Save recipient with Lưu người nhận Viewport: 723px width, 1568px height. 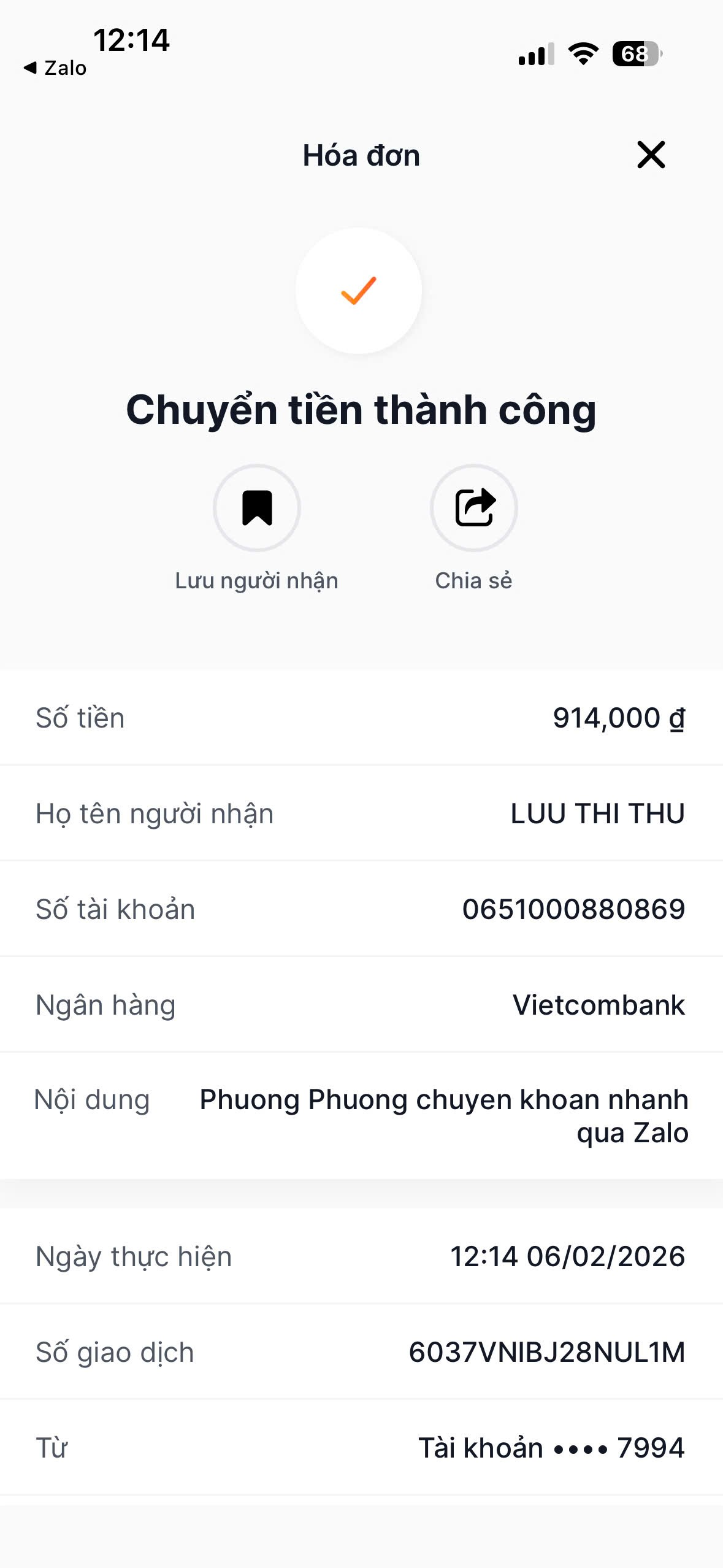click(257, 508)
